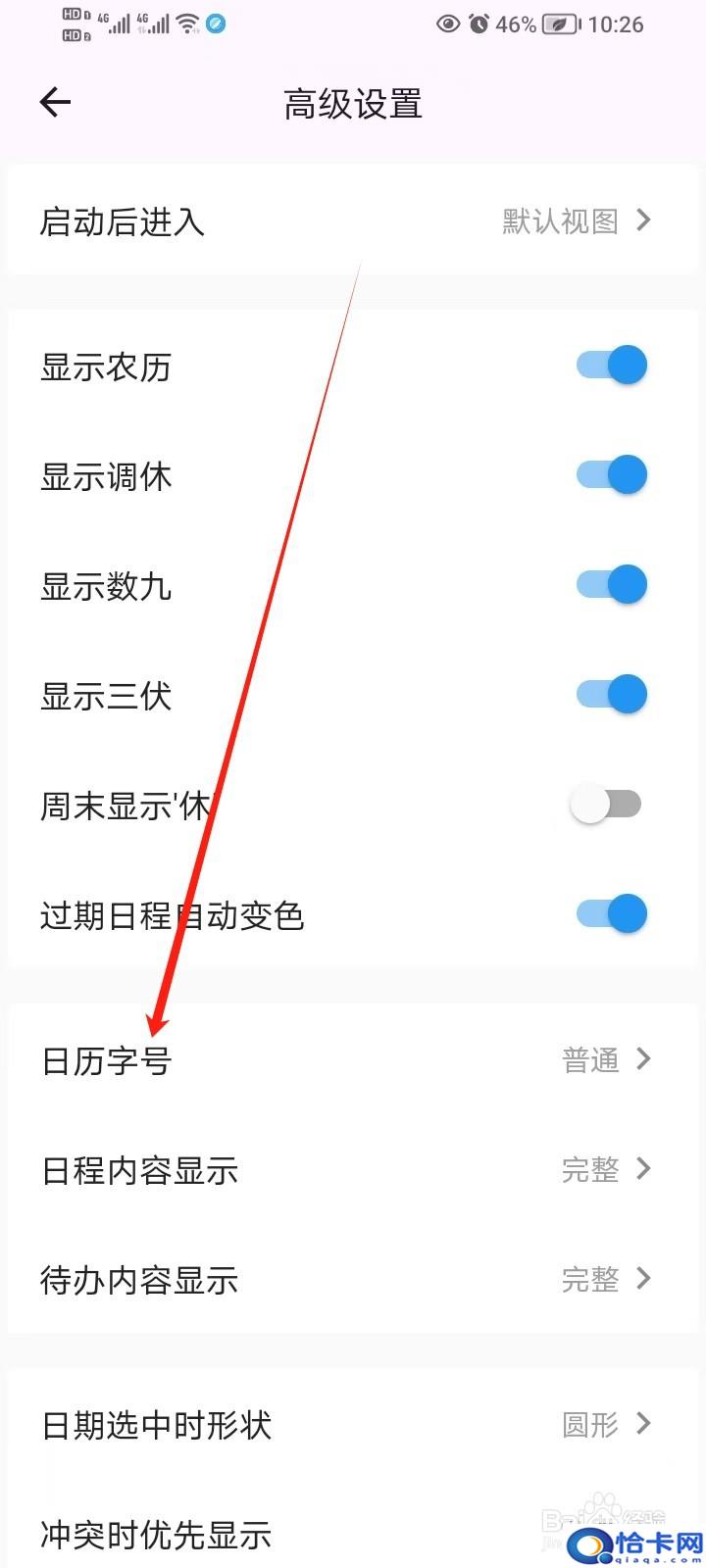Open 日历字号 setting
706x1568 pixels.
pyautogui.click(x=353, y=1060)
